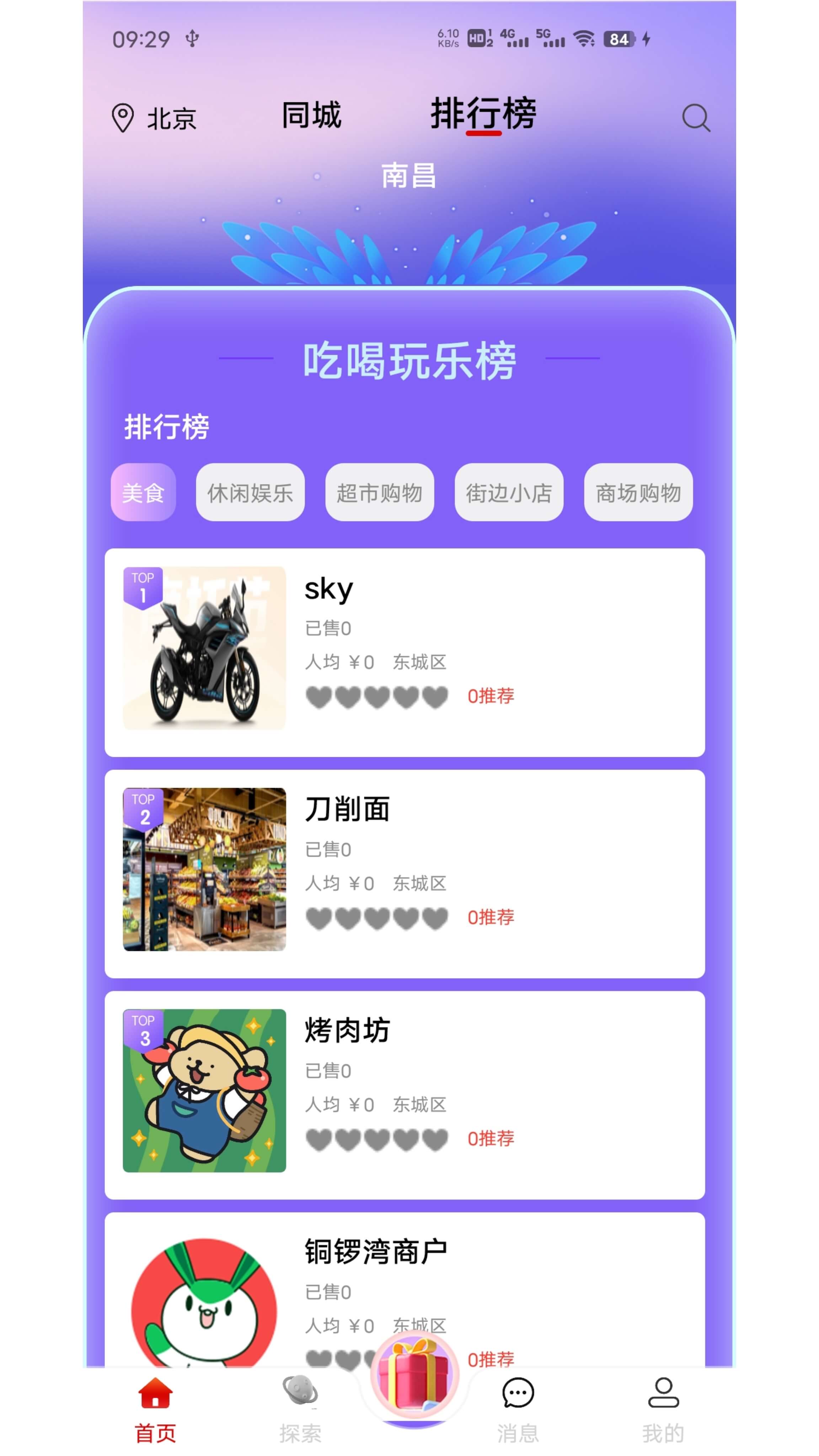Select the 美食 category chip
Image resolution: width=819 pixels, height=1456 pixels.
[x=143, y=492]
